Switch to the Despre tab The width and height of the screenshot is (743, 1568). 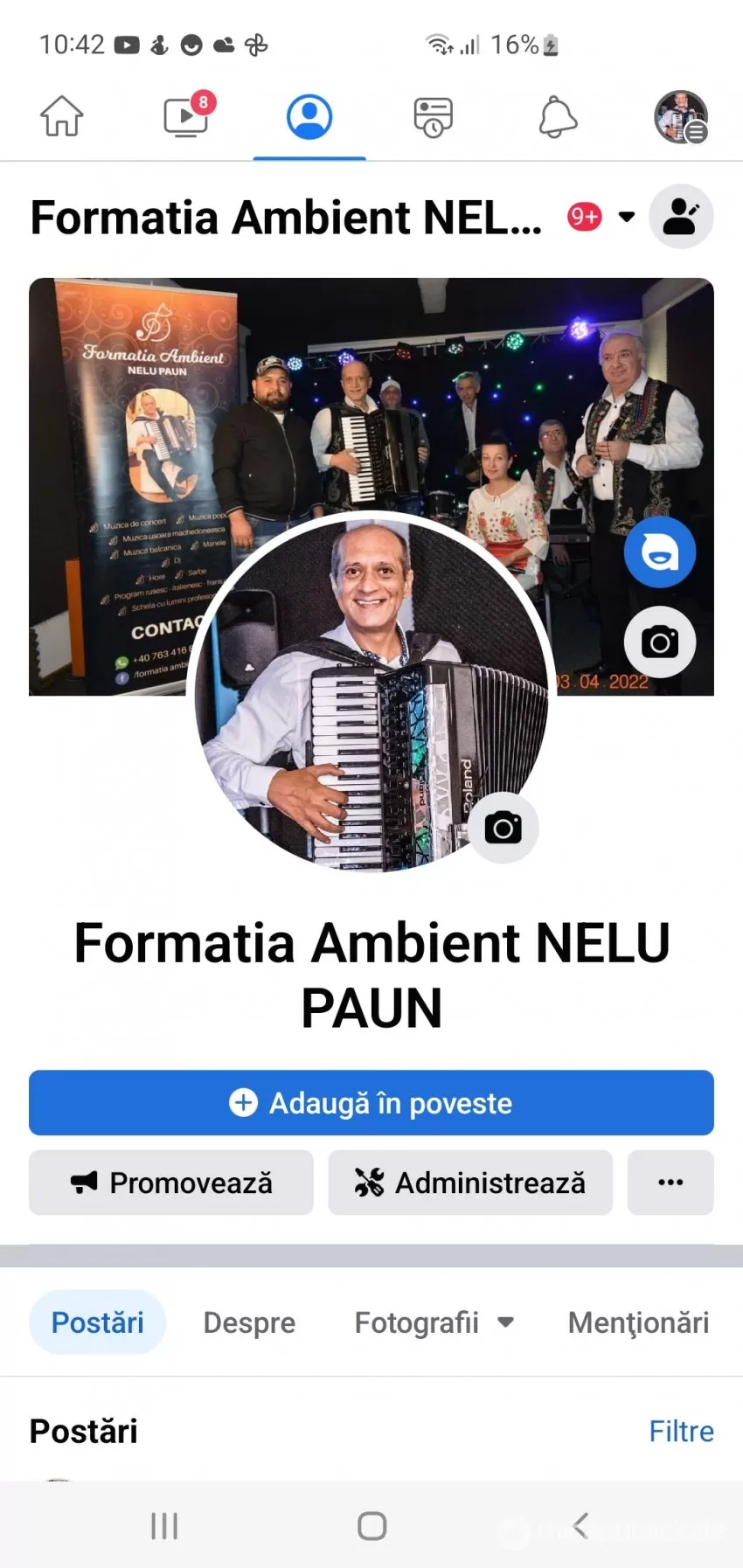click(249, 1322)
